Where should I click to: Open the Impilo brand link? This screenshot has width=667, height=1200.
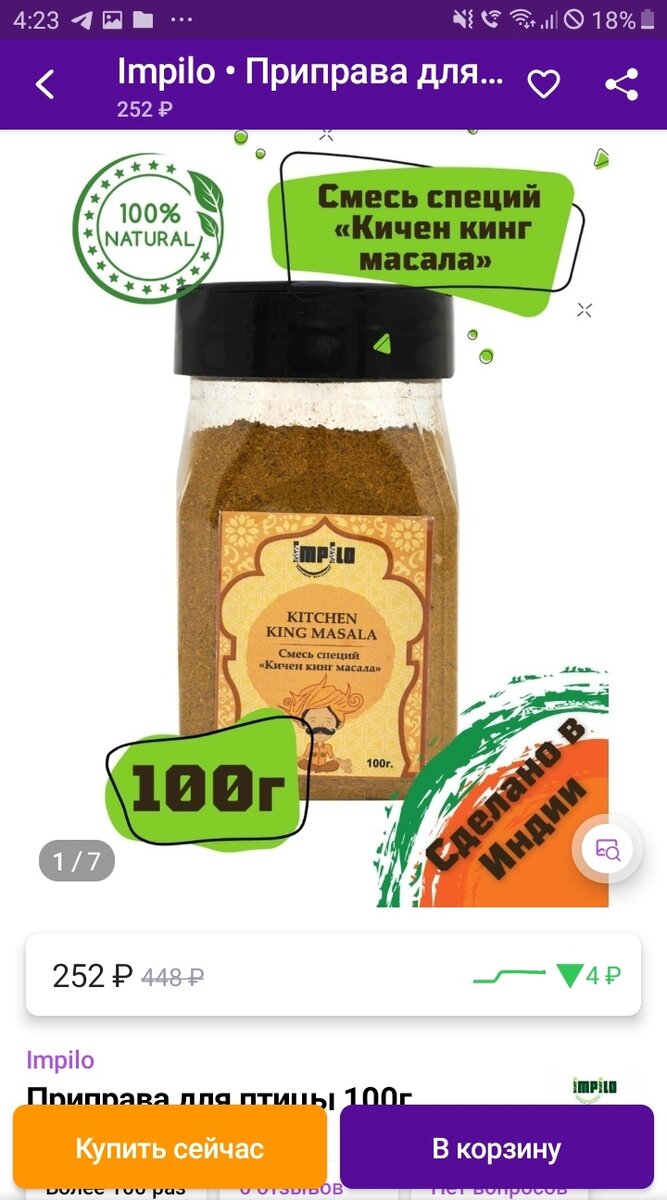click(x=60, y=1060)
